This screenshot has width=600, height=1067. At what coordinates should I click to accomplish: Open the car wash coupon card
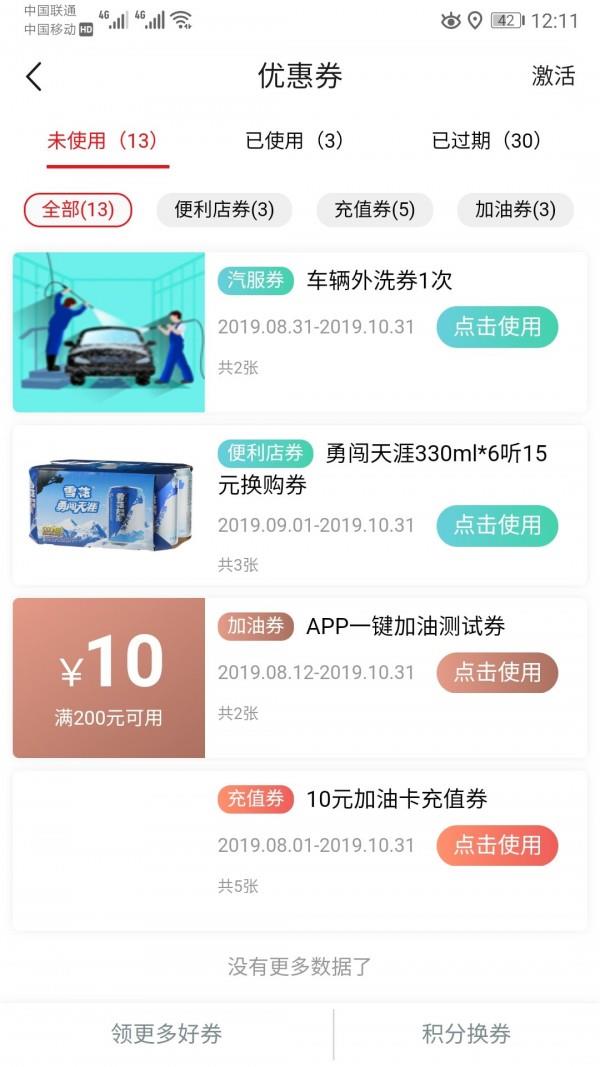[x=299, y=332]
